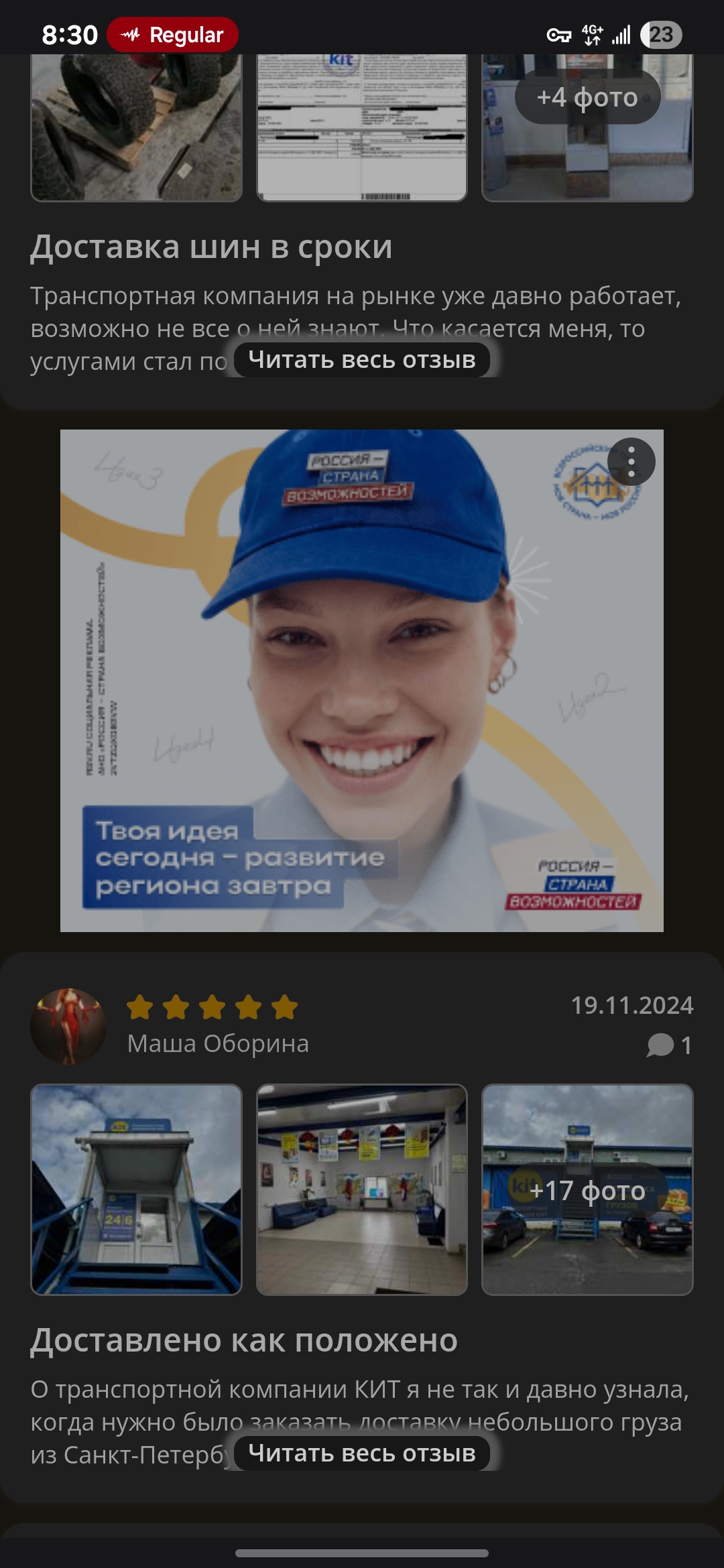The width and height of the screenshot is (724, 1568).
Task: Read the full review "Доставлено как положено"
Action: coord(362,1453)
